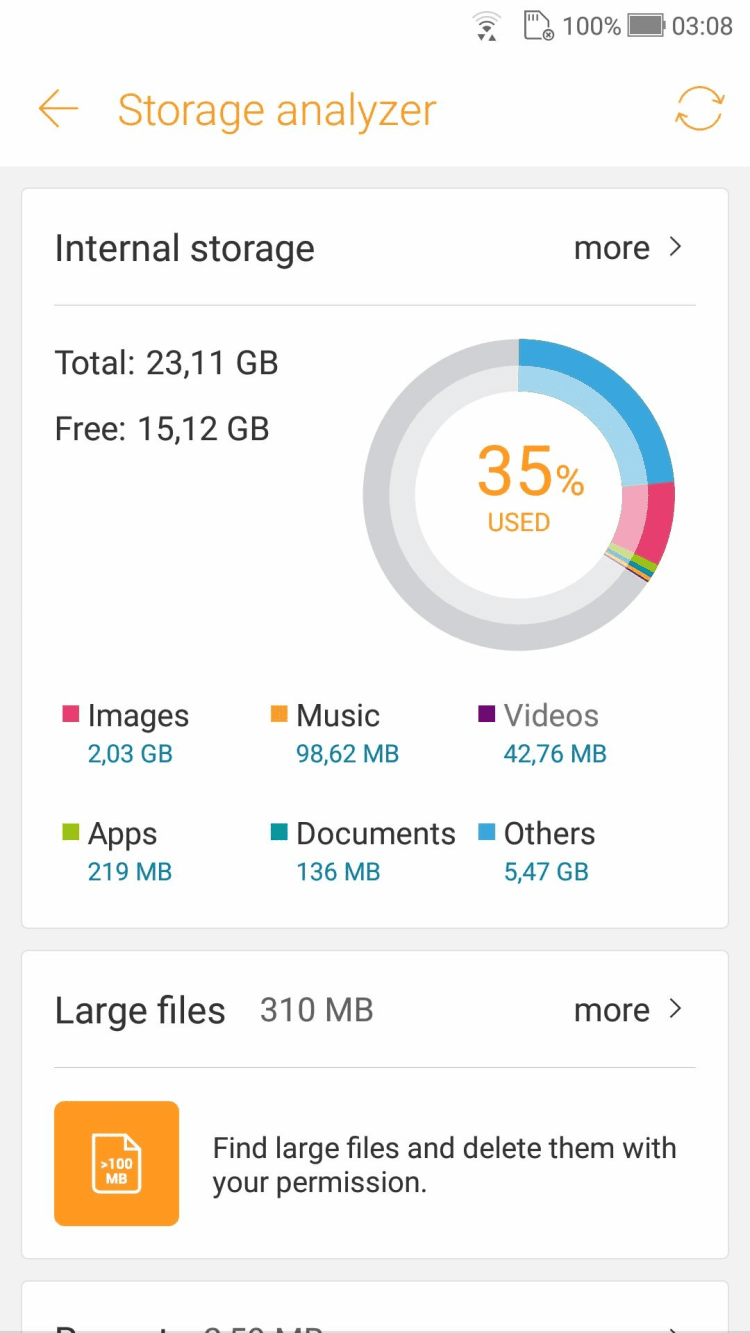Open more details for Internal storage
Viewport: 750px width, 1333px height.
tap(628, 248)
